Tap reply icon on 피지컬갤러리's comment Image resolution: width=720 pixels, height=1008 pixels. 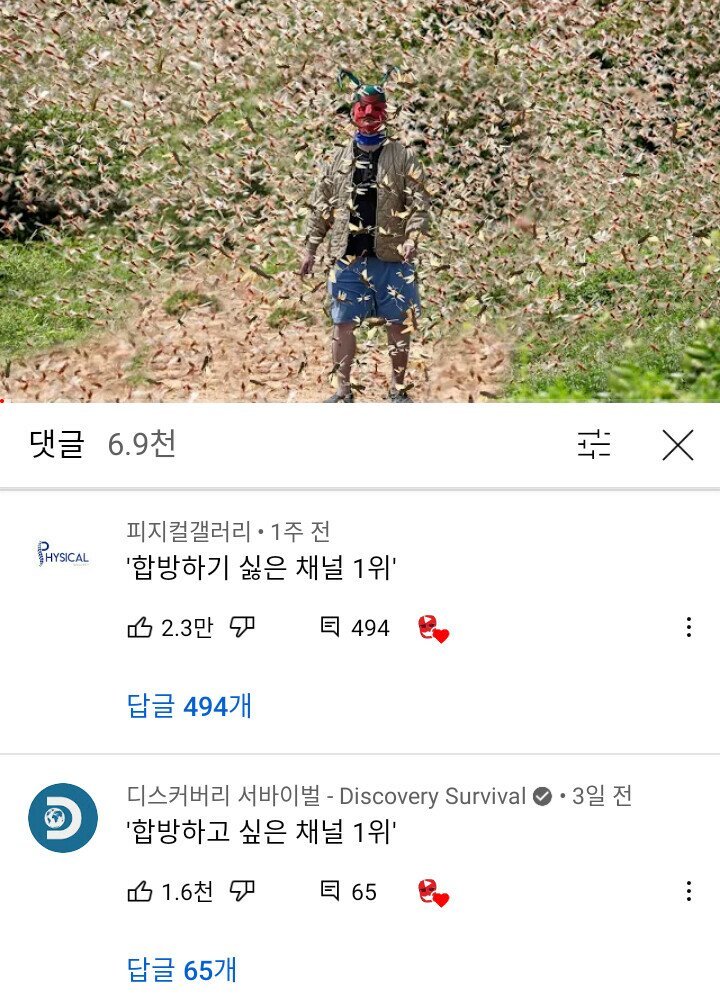(330, 627)
